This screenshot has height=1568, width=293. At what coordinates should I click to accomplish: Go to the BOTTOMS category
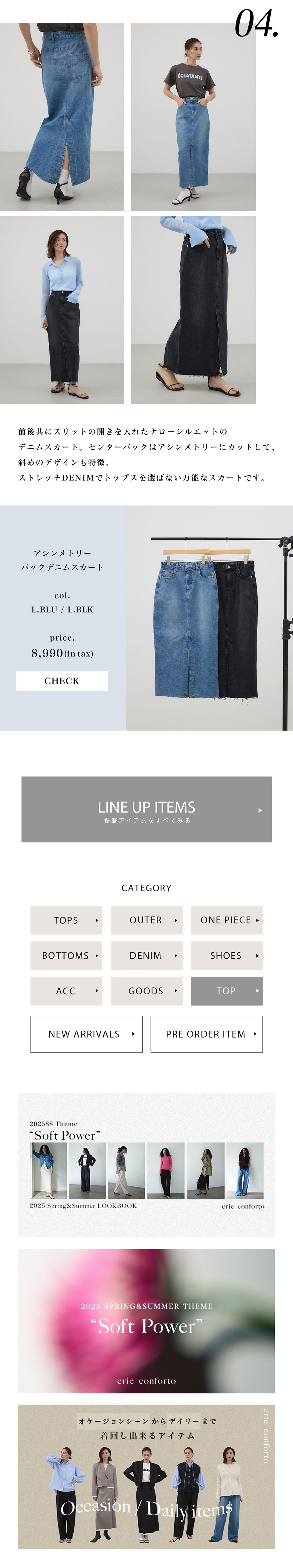66,955
